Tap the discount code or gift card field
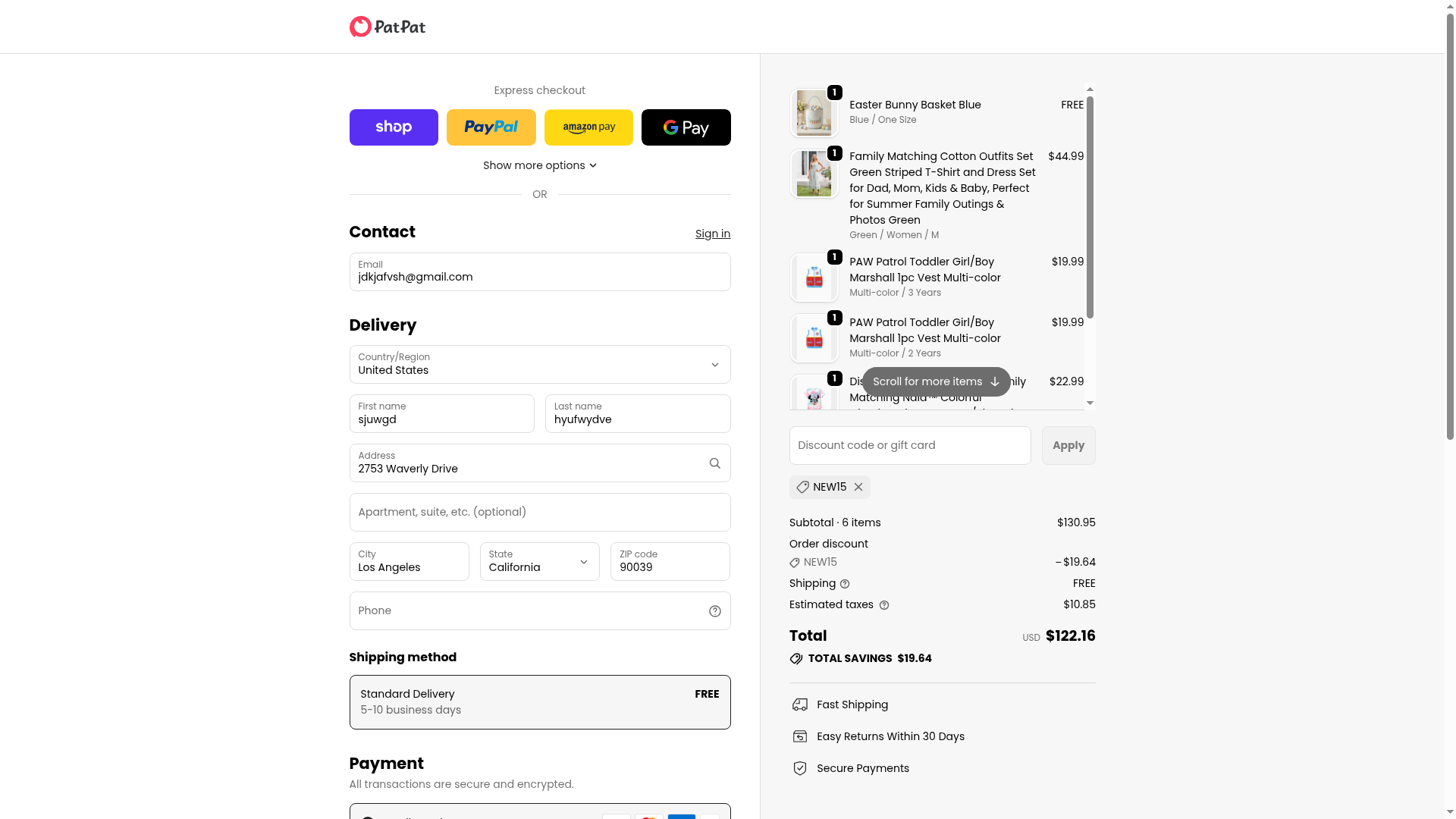This screenshot has width=1456, height=819. coord(909,446)
